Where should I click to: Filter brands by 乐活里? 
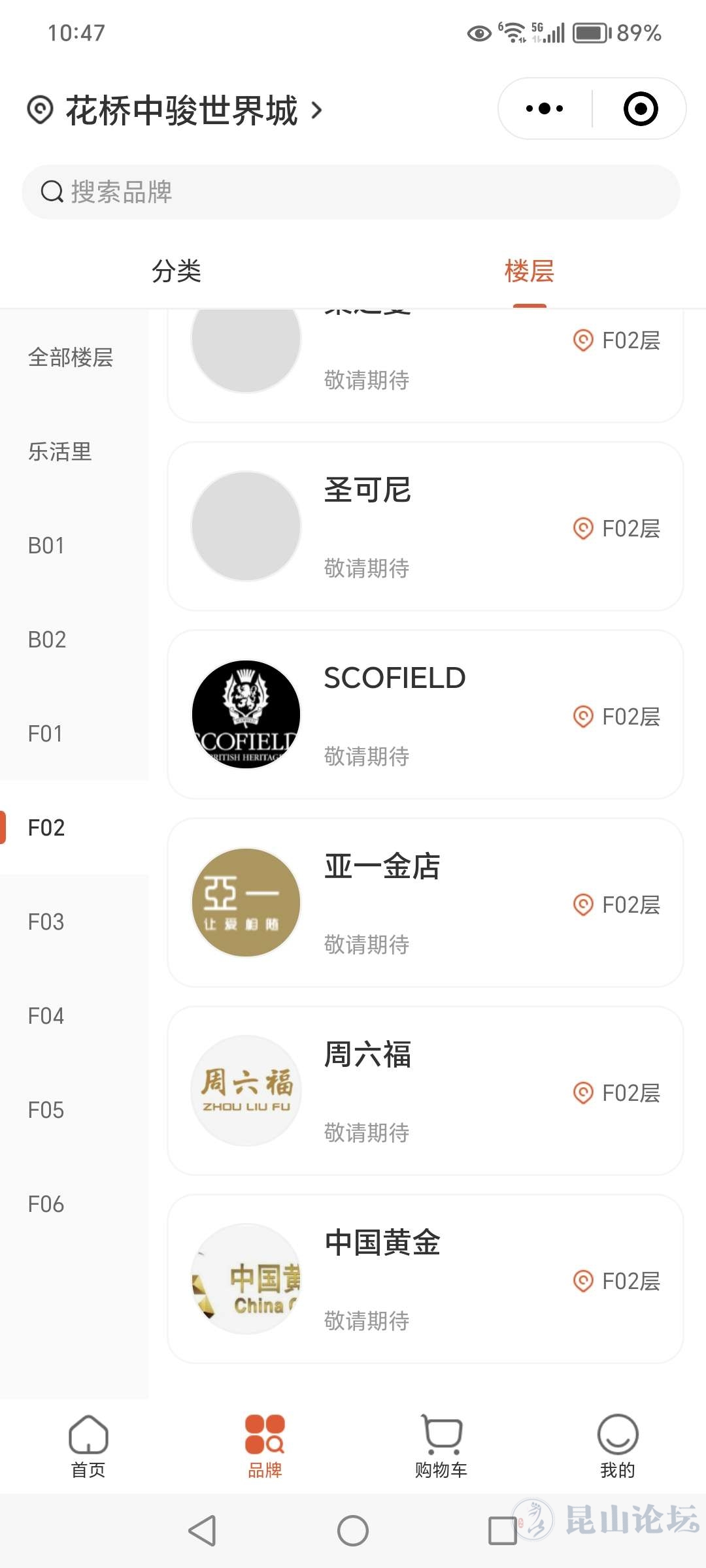(x=60, y=451)
